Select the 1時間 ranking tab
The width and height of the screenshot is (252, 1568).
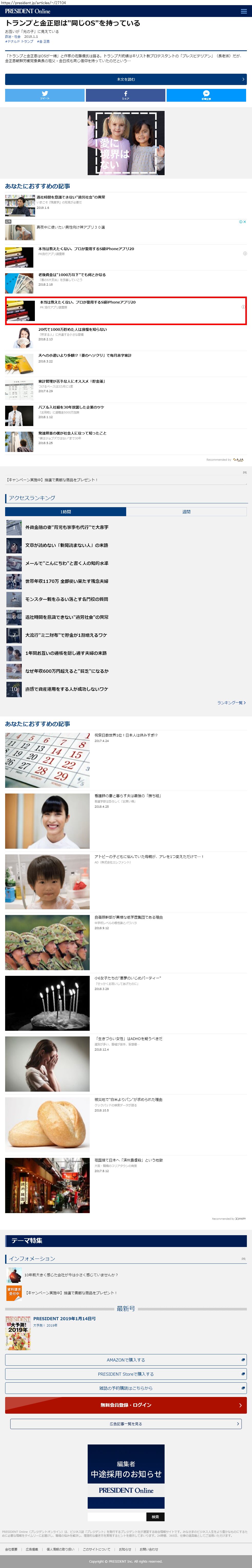pyautogui.click(x=66, y=512)
